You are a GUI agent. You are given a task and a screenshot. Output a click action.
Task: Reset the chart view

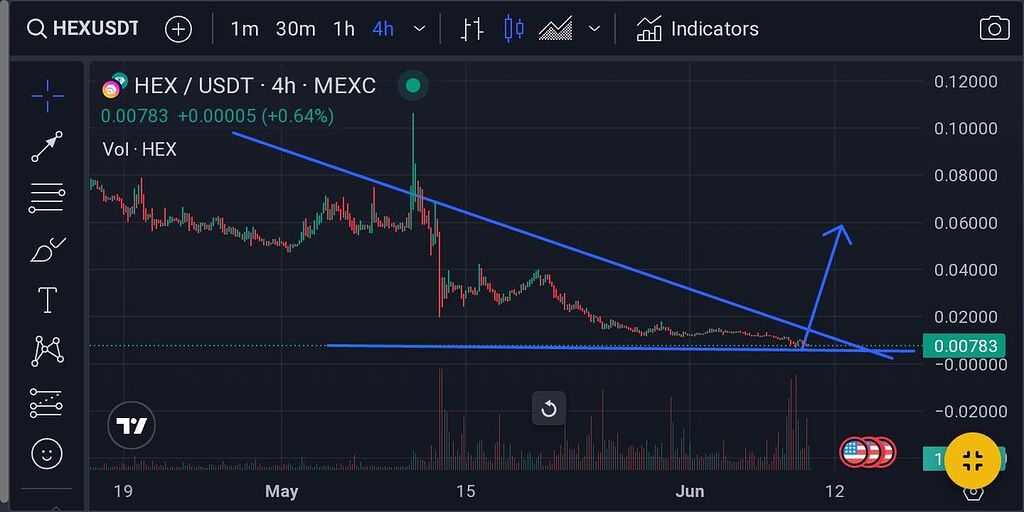pos(549,408)
